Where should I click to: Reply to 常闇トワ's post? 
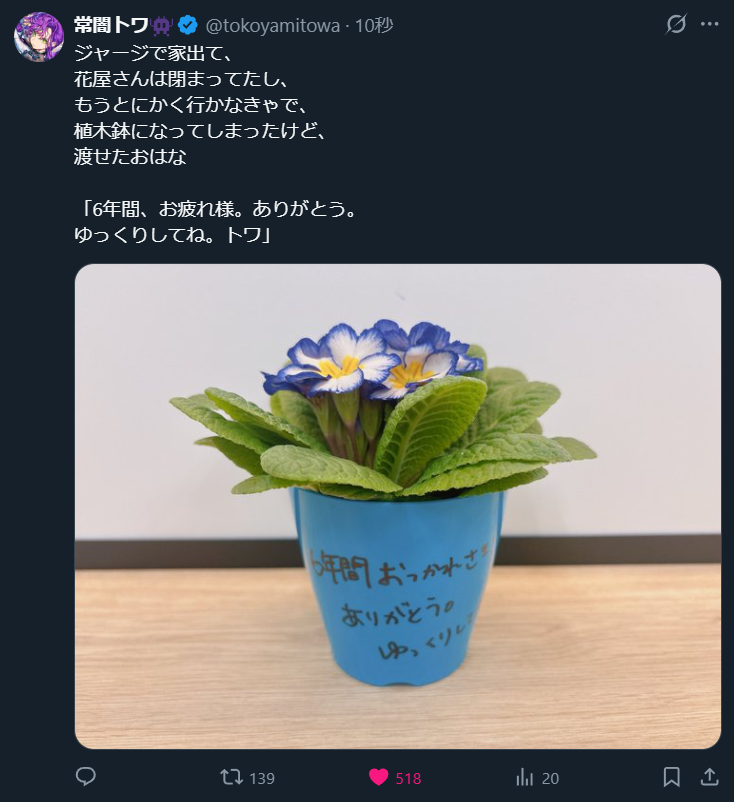click(x=86, y=777)
